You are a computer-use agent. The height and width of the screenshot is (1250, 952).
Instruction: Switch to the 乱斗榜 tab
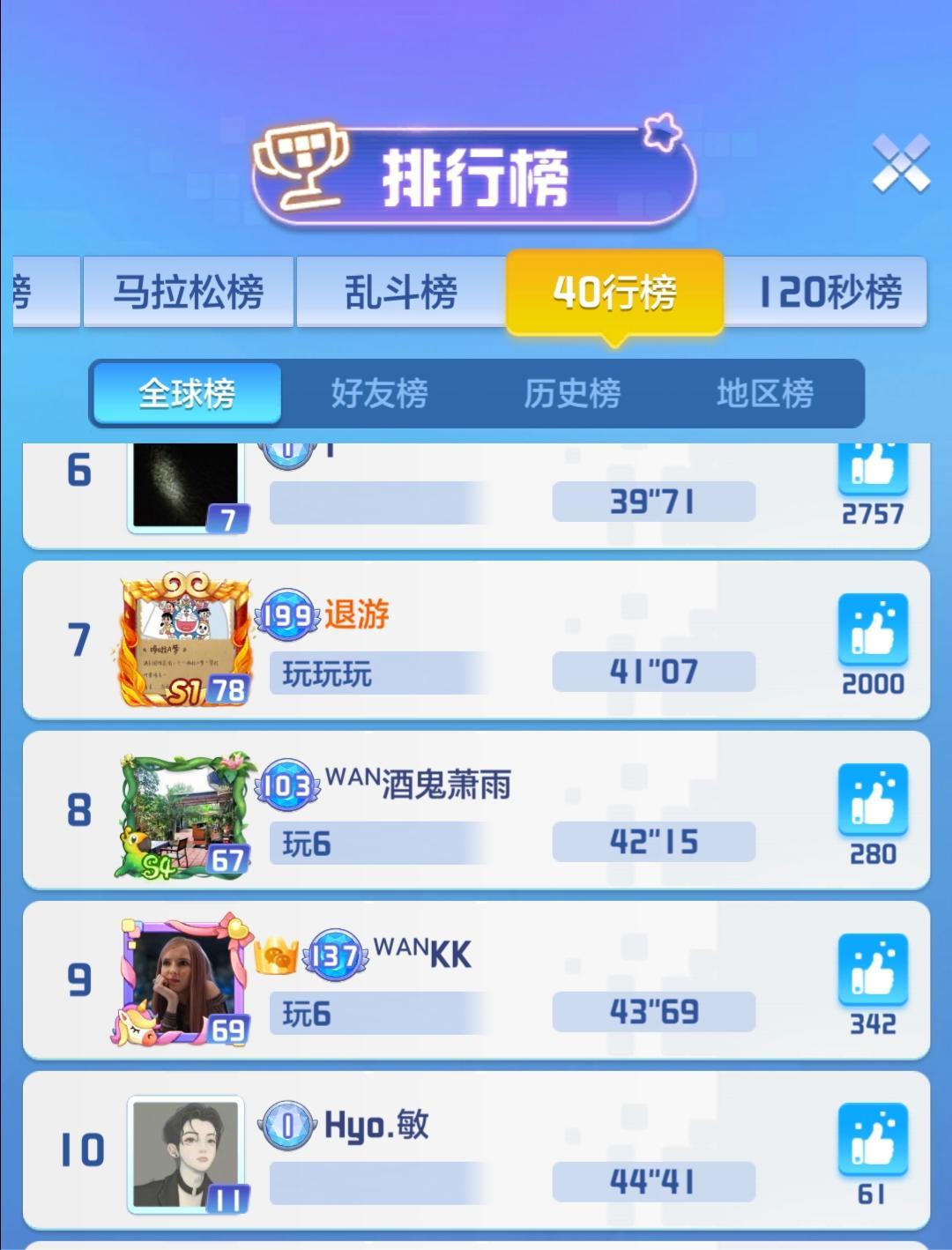coord(400,292)
